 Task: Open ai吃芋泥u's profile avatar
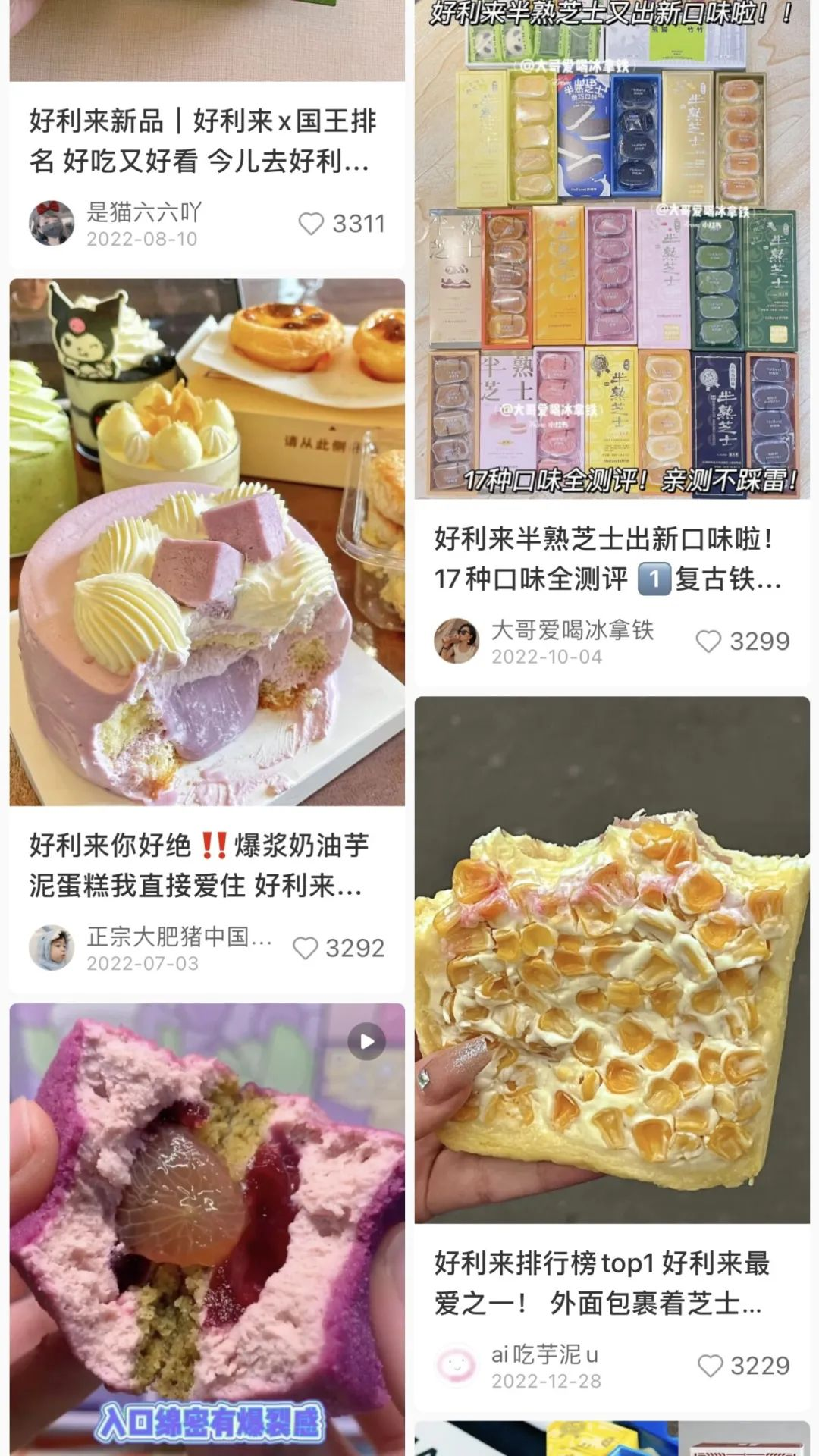pyautogui.click(x=457, y=1366)
